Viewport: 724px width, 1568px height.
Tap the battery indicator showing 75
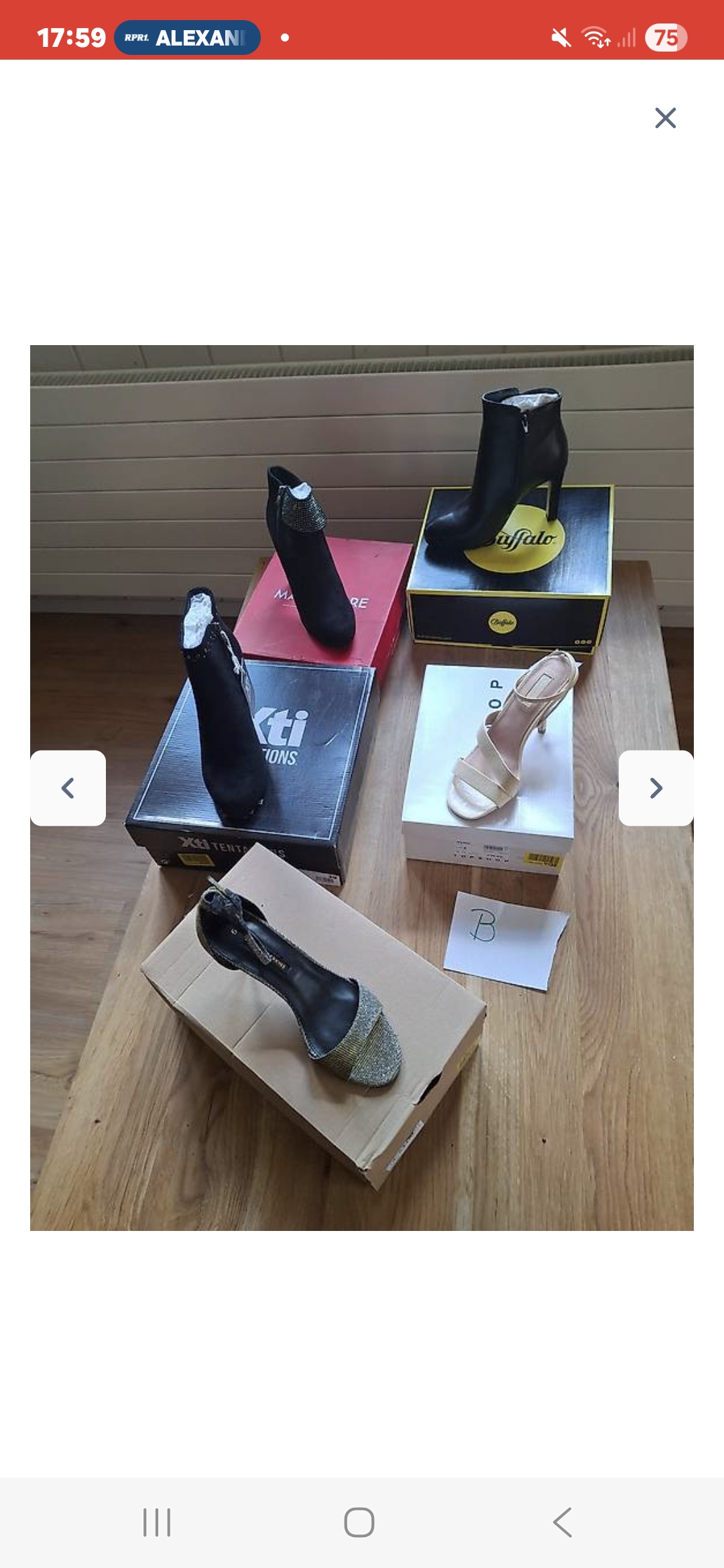[666, 37]
